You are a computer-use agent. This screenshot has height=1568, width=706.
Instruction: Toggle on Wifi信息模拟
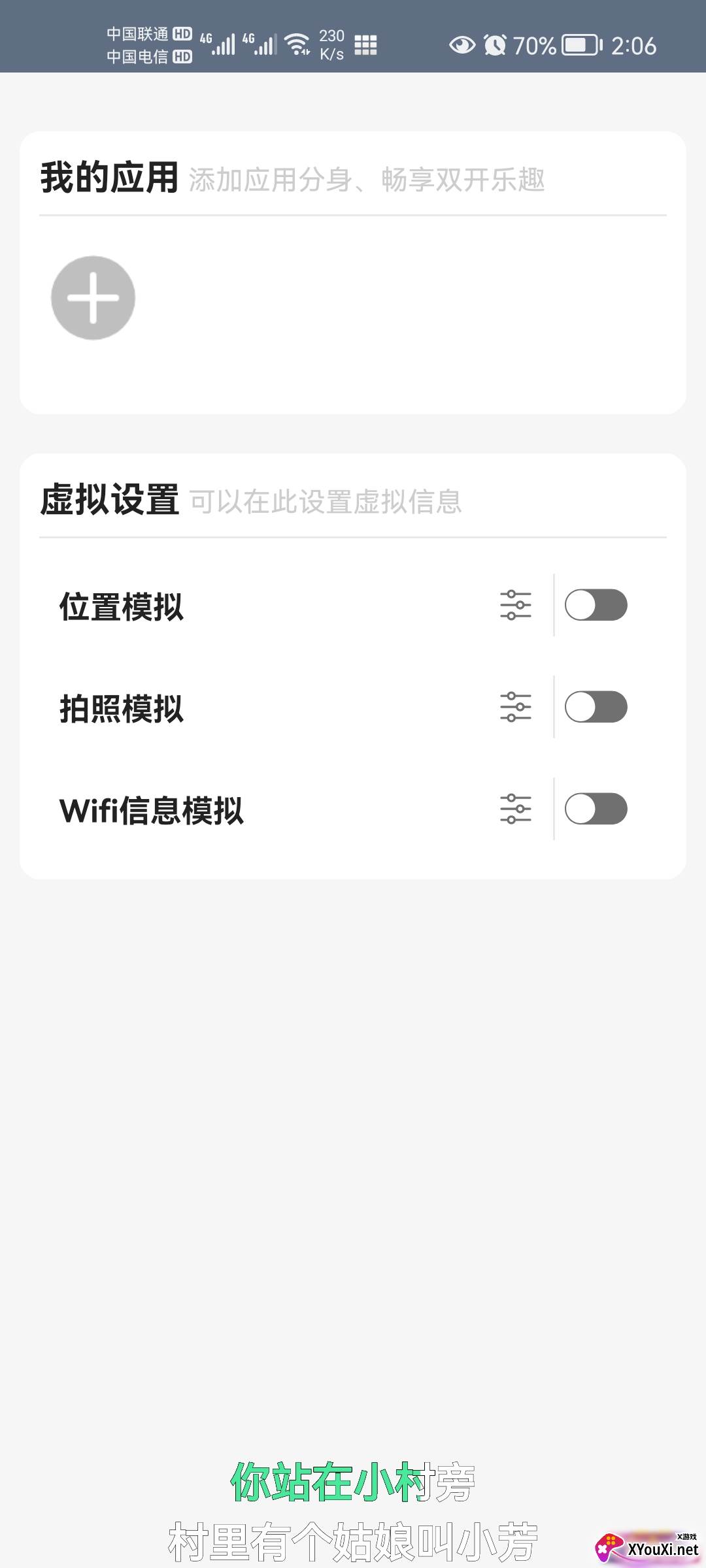[x=596, y=809]
